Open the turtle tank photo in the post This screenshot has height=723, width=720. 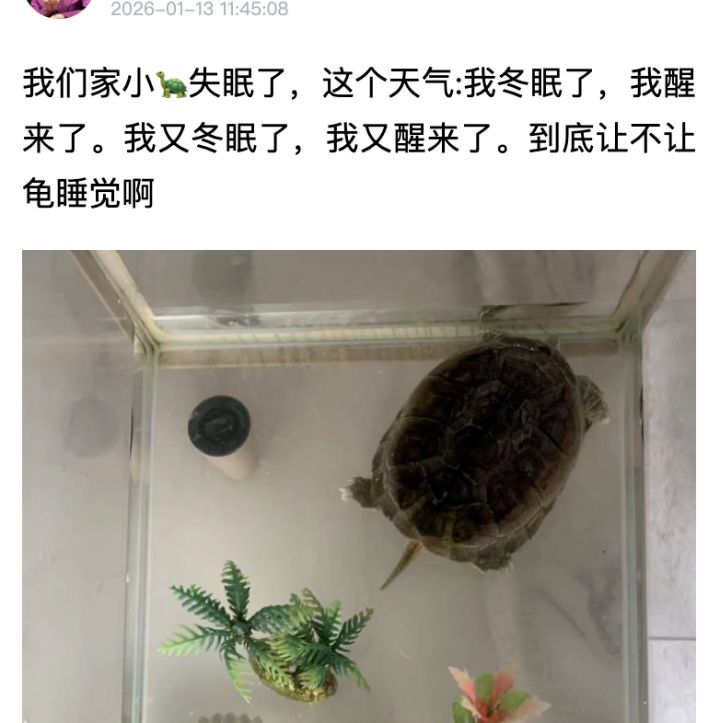359,486
